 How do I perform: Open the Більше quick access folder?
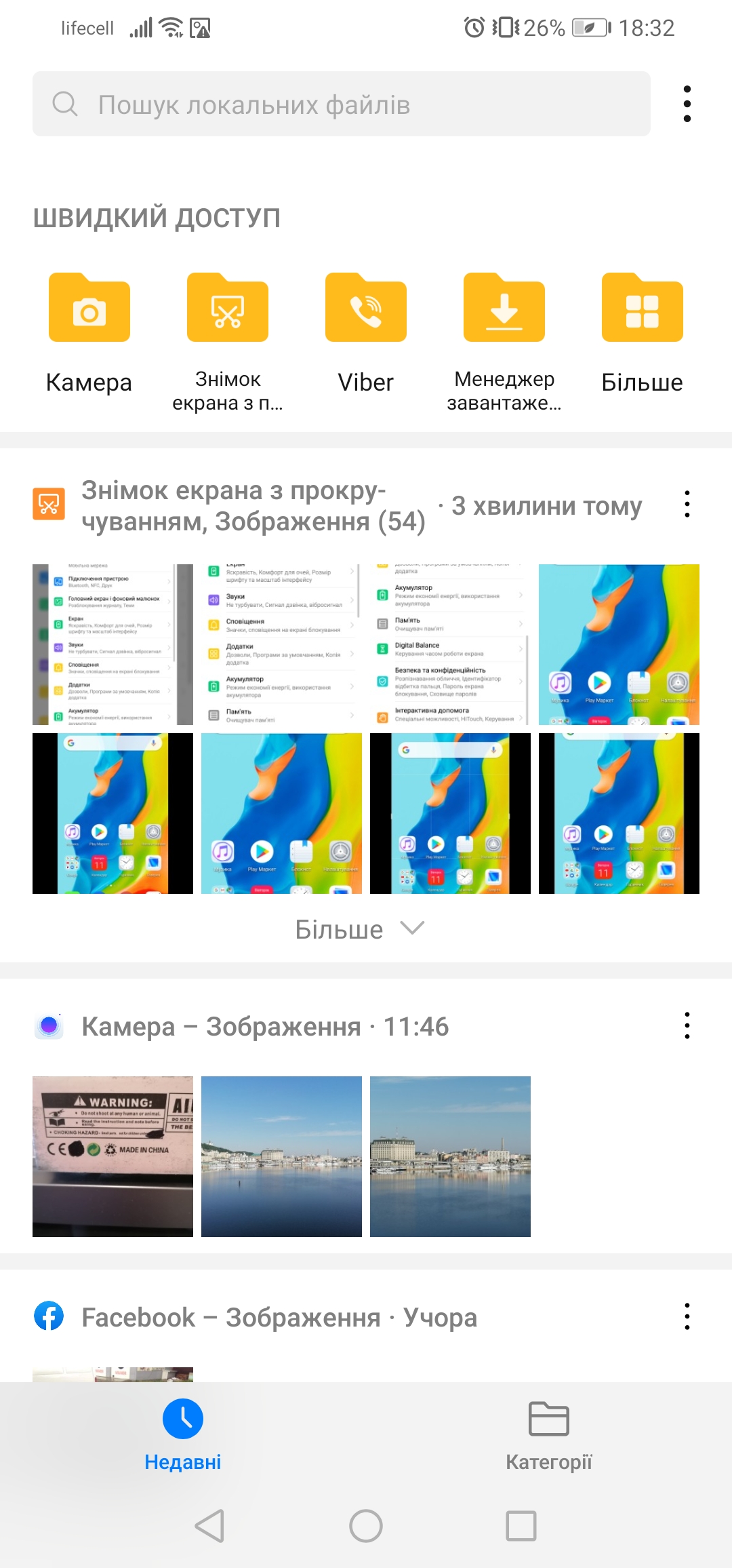(x=642, y=334)
